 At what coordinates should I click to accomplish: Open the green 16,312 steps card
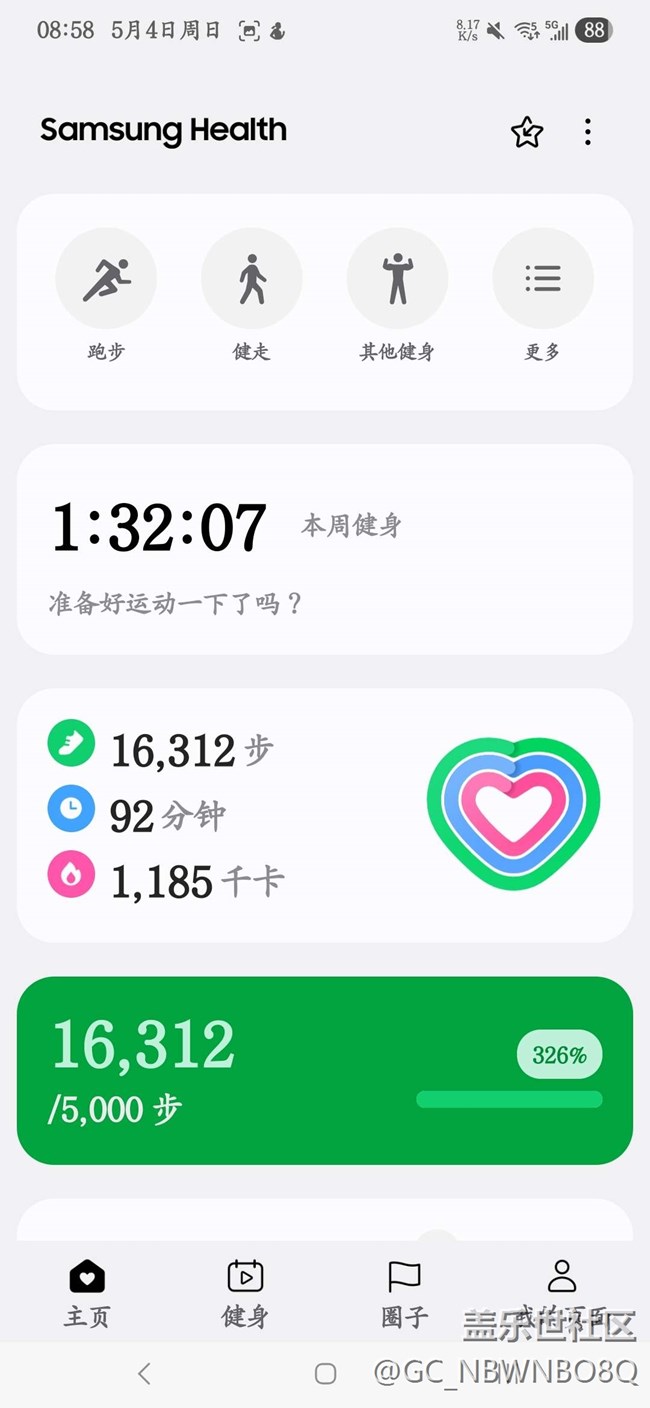pos(325,1071)
